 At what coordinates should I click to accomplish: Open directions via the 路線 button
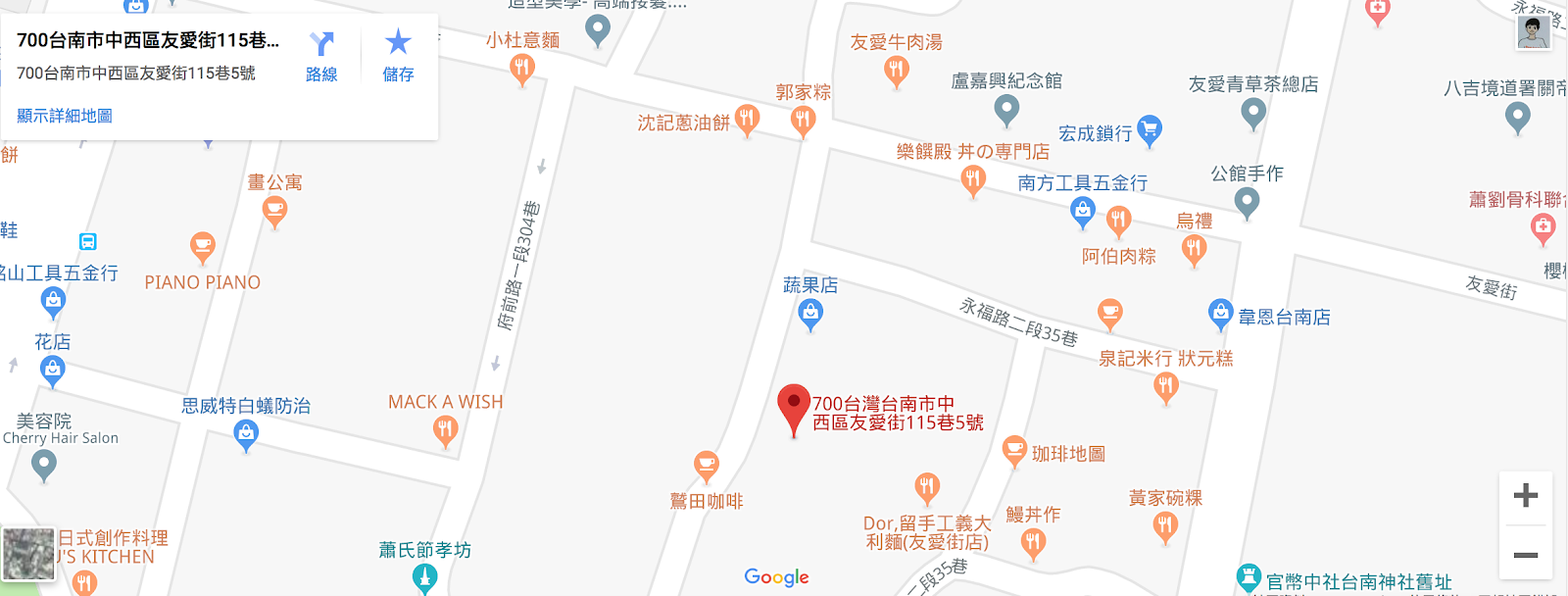(x=321, y=56)
